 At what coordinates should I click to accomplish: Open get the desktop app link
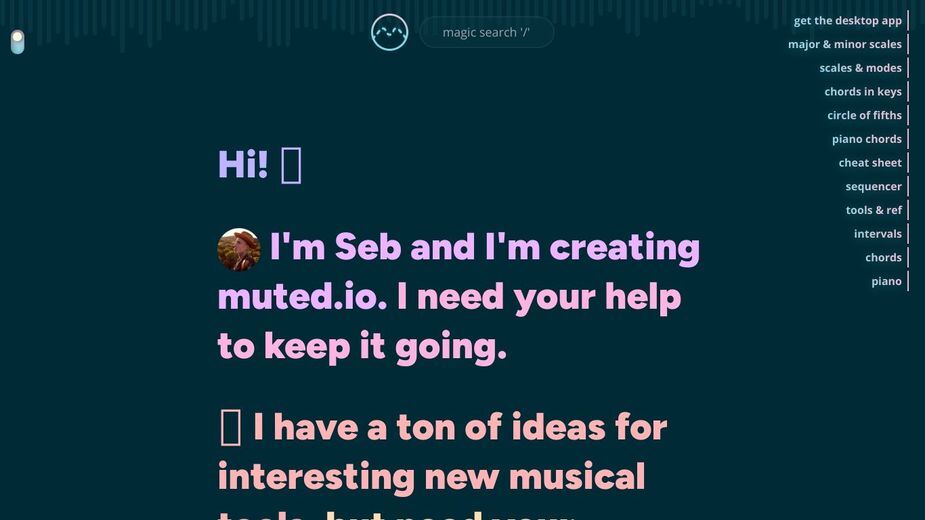click(x=847, y=20)
